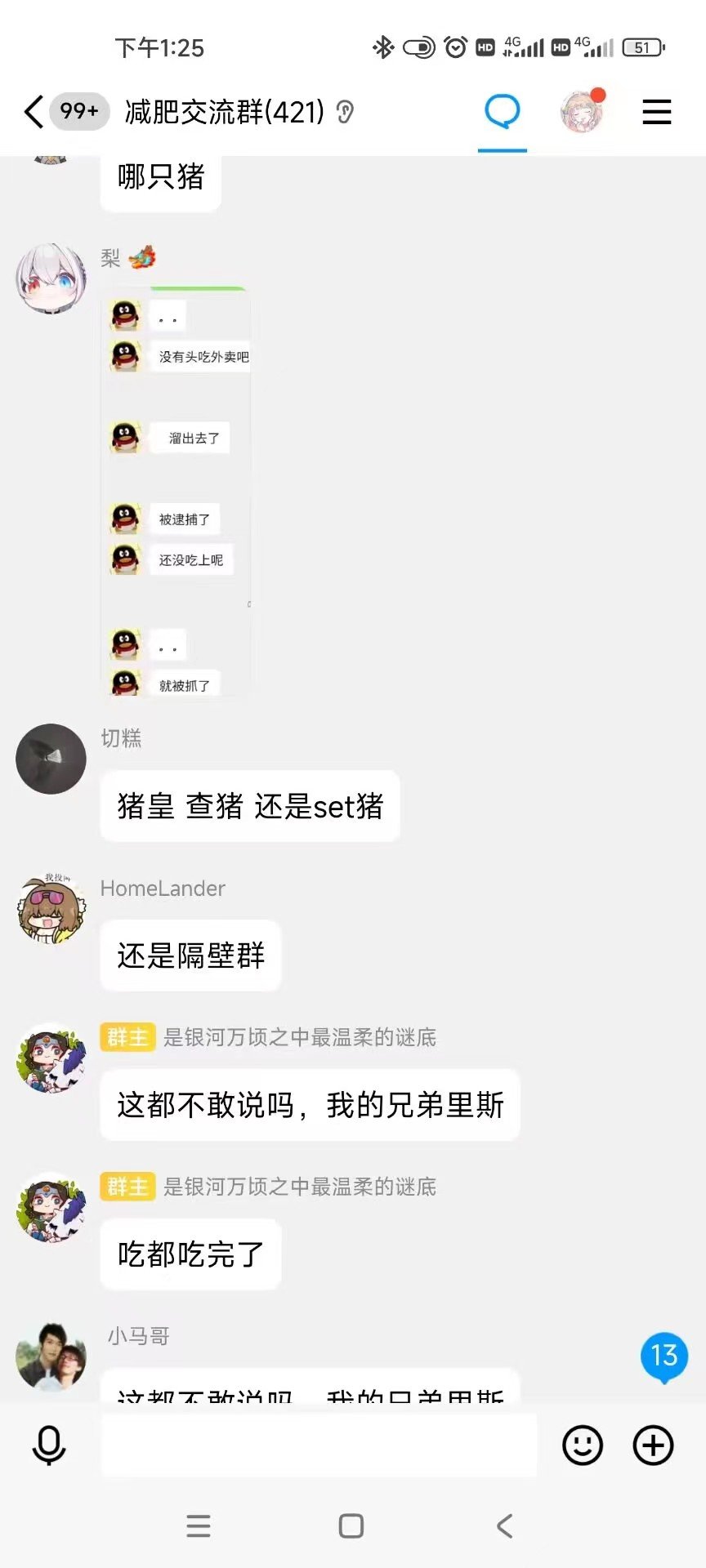This screenshot has height=1568, width=706.
Task: View 小马哥's profile avatar
Action: click(x=51, y=1356)
